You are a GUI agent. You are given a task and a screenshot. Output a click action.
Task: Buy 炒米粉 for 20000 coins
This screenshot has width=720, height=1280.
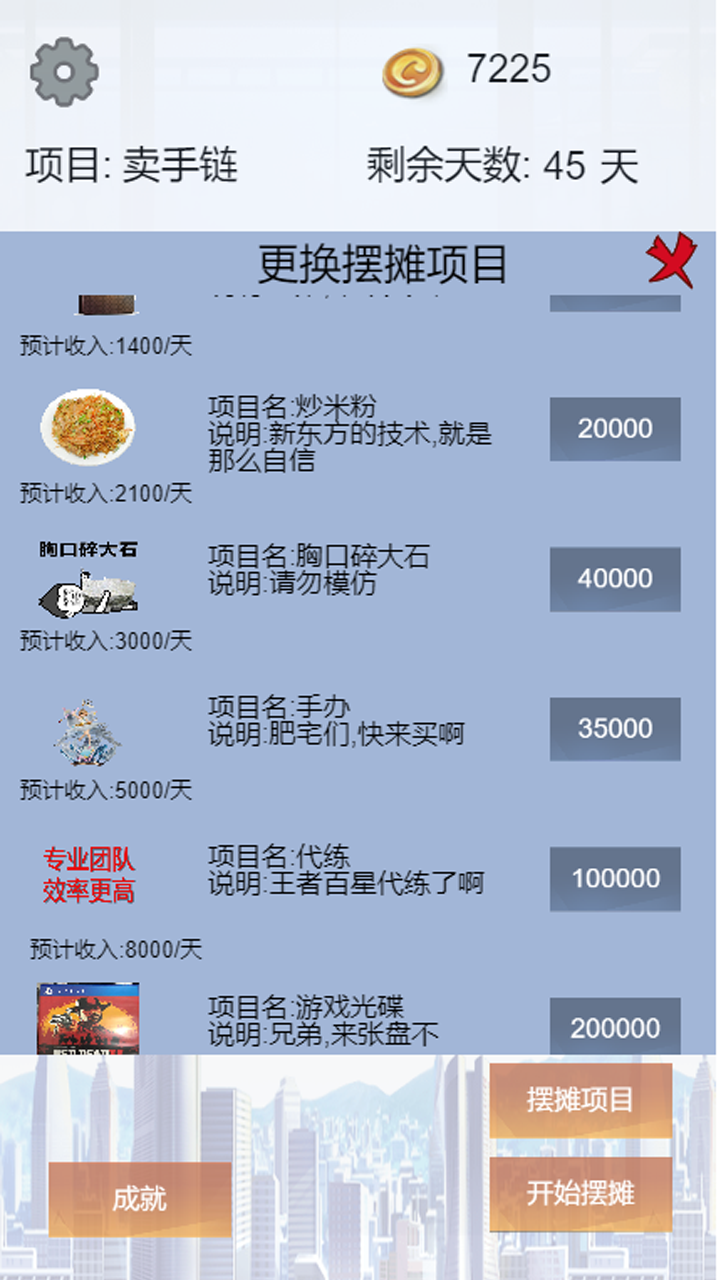615,427
